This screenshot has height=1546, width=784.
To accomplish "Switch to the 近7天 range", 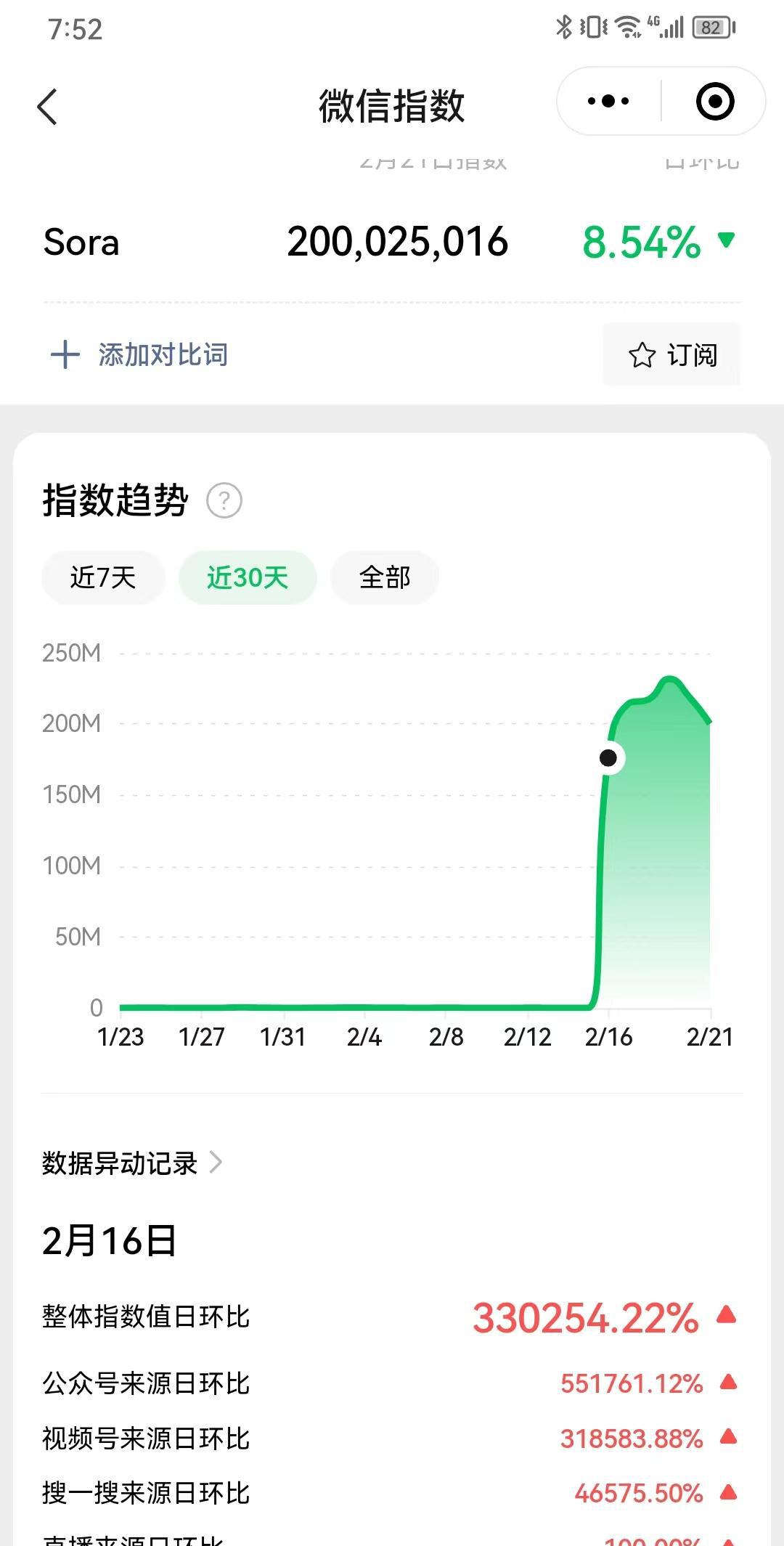I will pos(103,577).
